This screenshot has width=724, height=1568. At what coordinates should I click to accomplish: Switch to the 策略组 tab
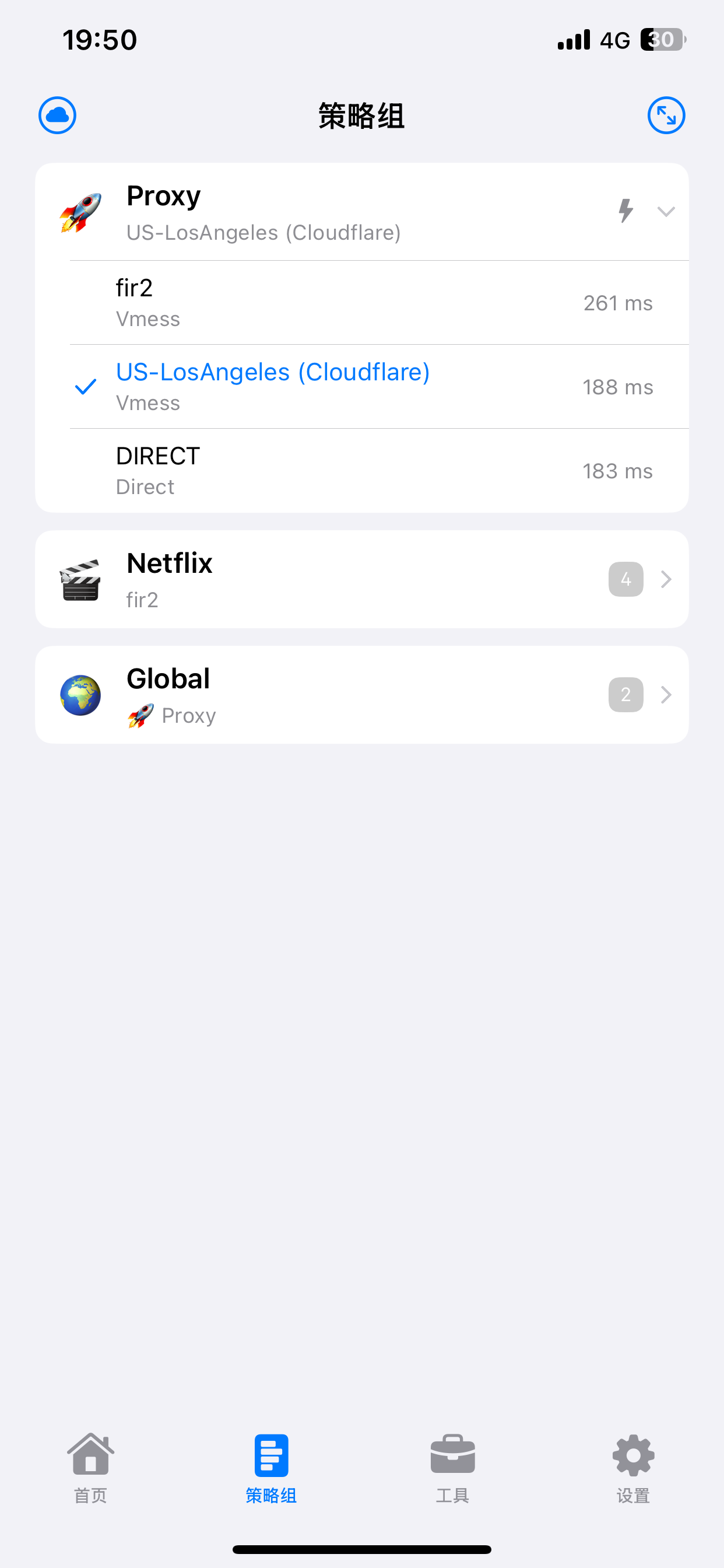click(x=271, y=1468)
